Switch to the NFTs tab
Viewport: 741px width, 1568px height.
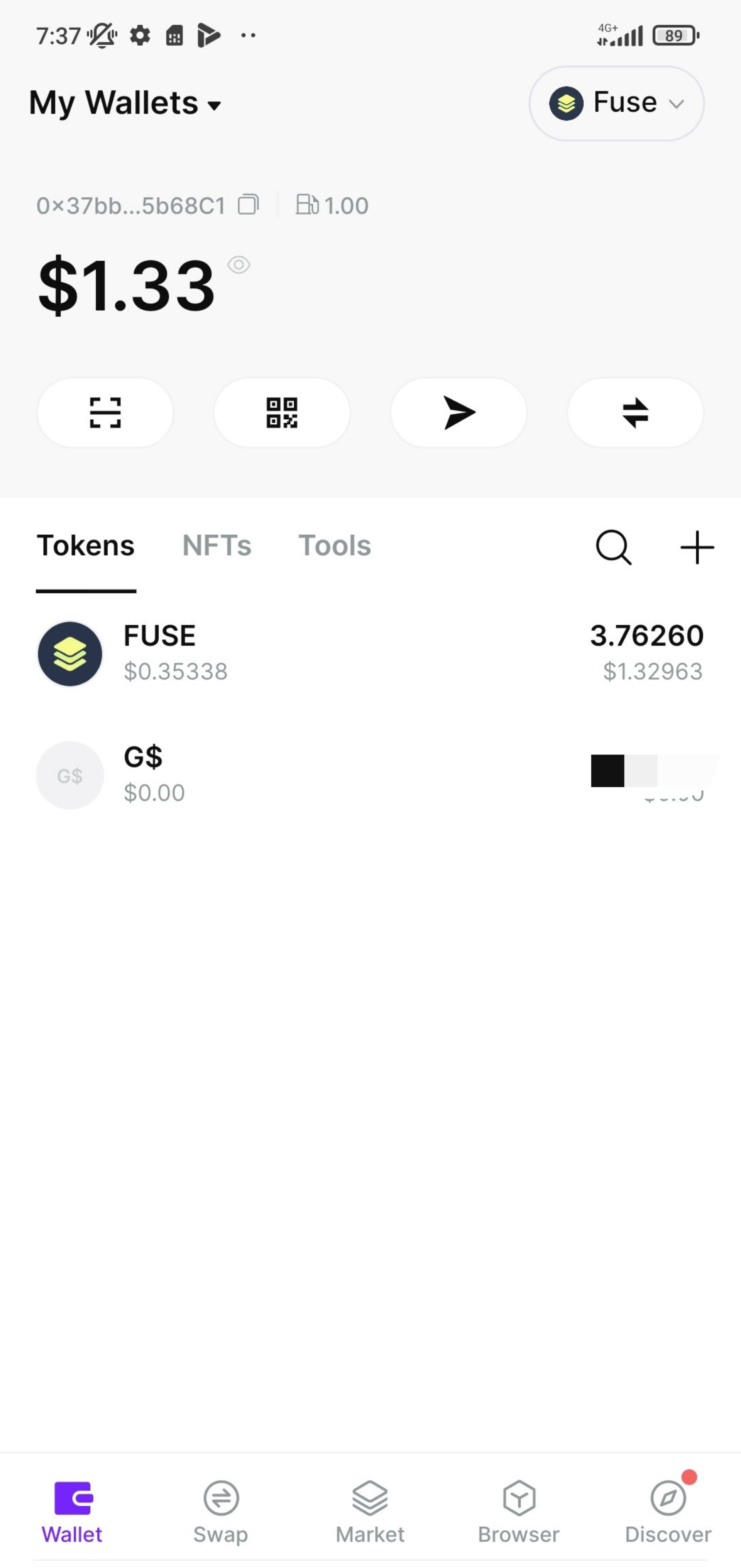[x=217, y=546]
